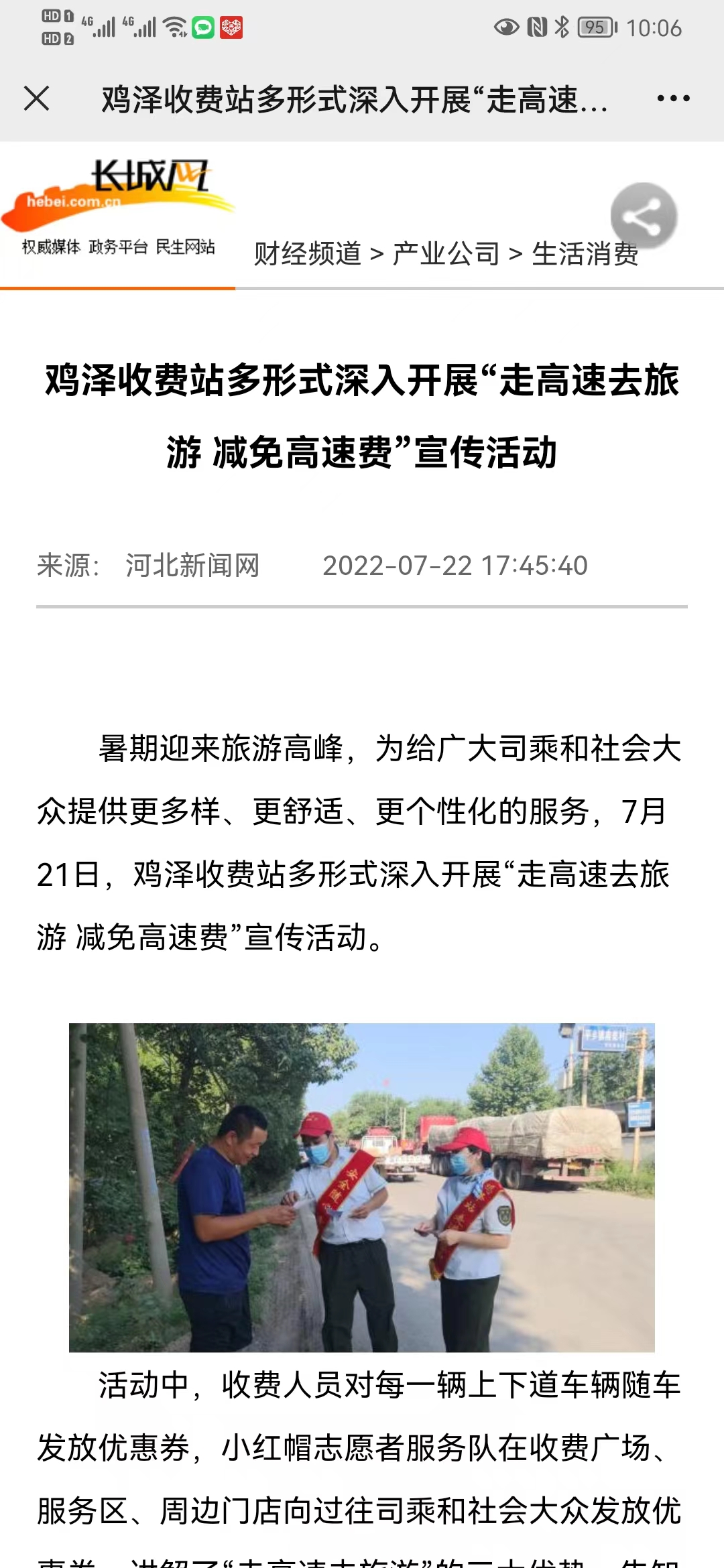This screenshot has width=724, height=1568.
Task: View the article photo of toll staff
Action: [x=362, y=1187]
